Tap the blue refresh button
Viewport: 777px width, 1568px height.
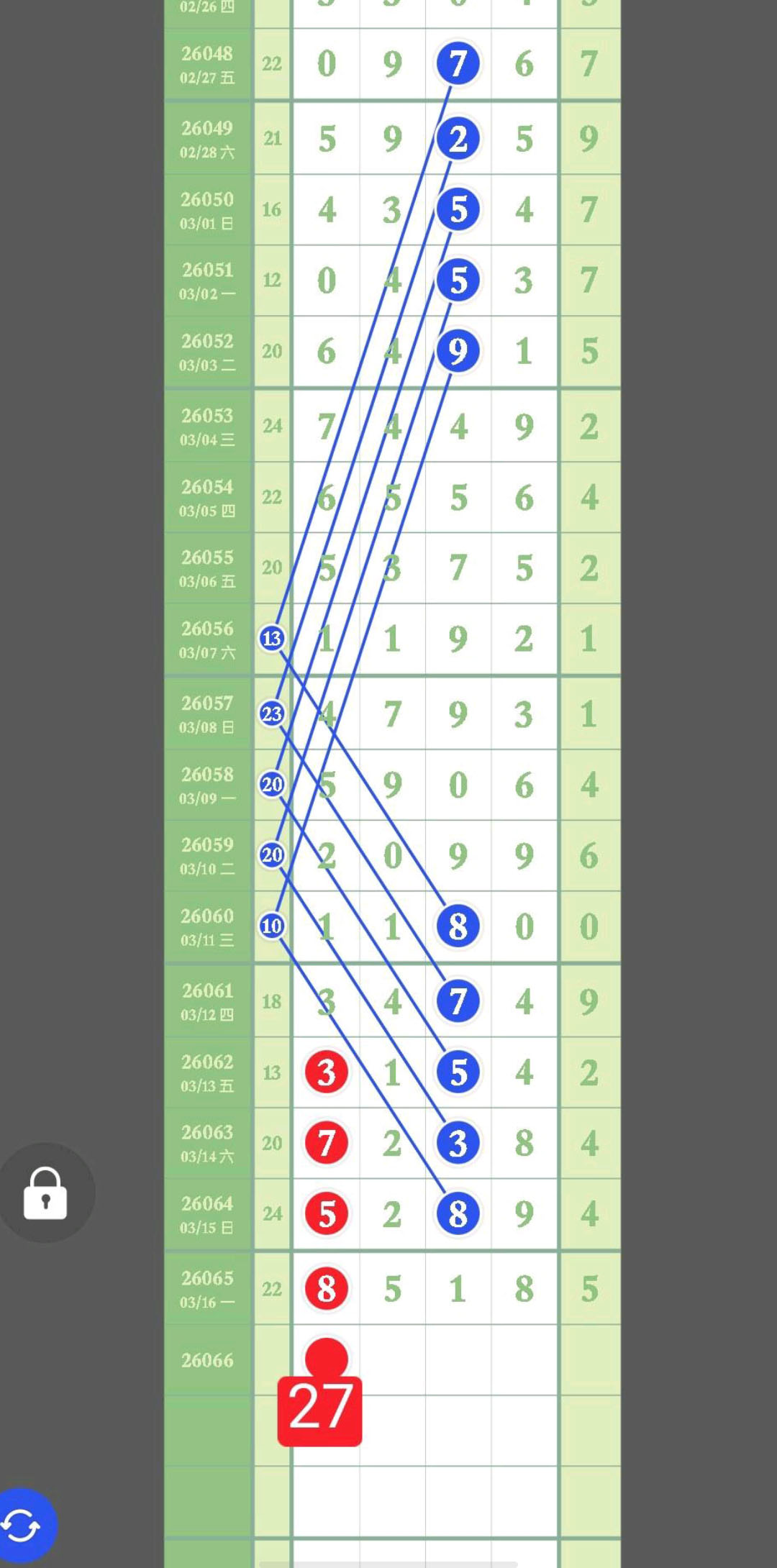click(x=23, y=1525)
